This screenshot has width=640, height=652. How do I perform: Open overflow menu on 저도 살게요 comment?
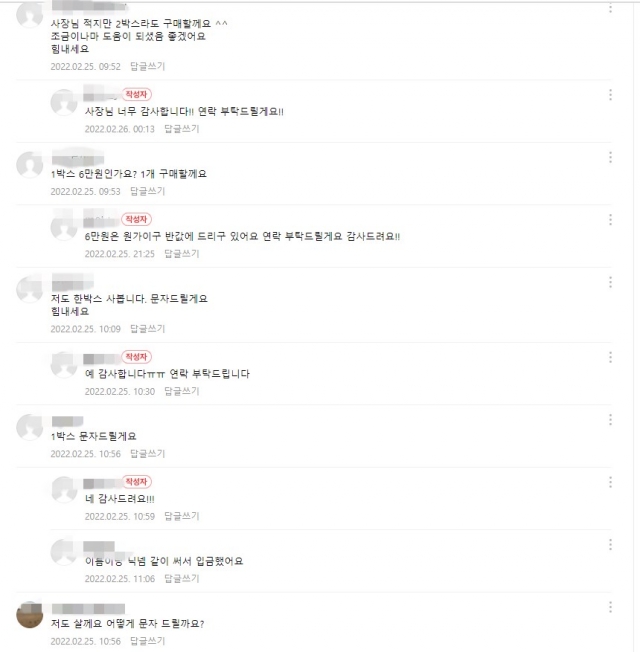[x=611, y=607]
